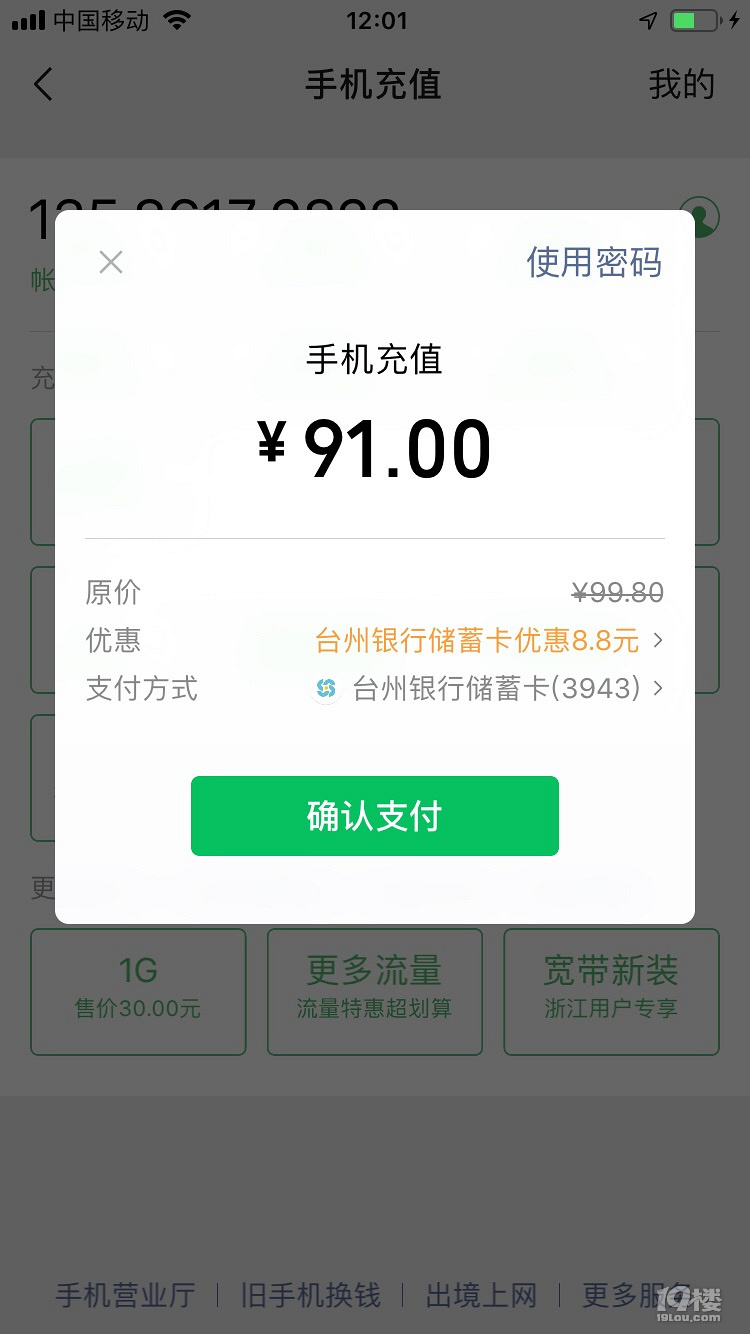Tap 出境上网 at the bottom bar
The height and width of the screenshot is (1334, 750).
[481, 1294]
